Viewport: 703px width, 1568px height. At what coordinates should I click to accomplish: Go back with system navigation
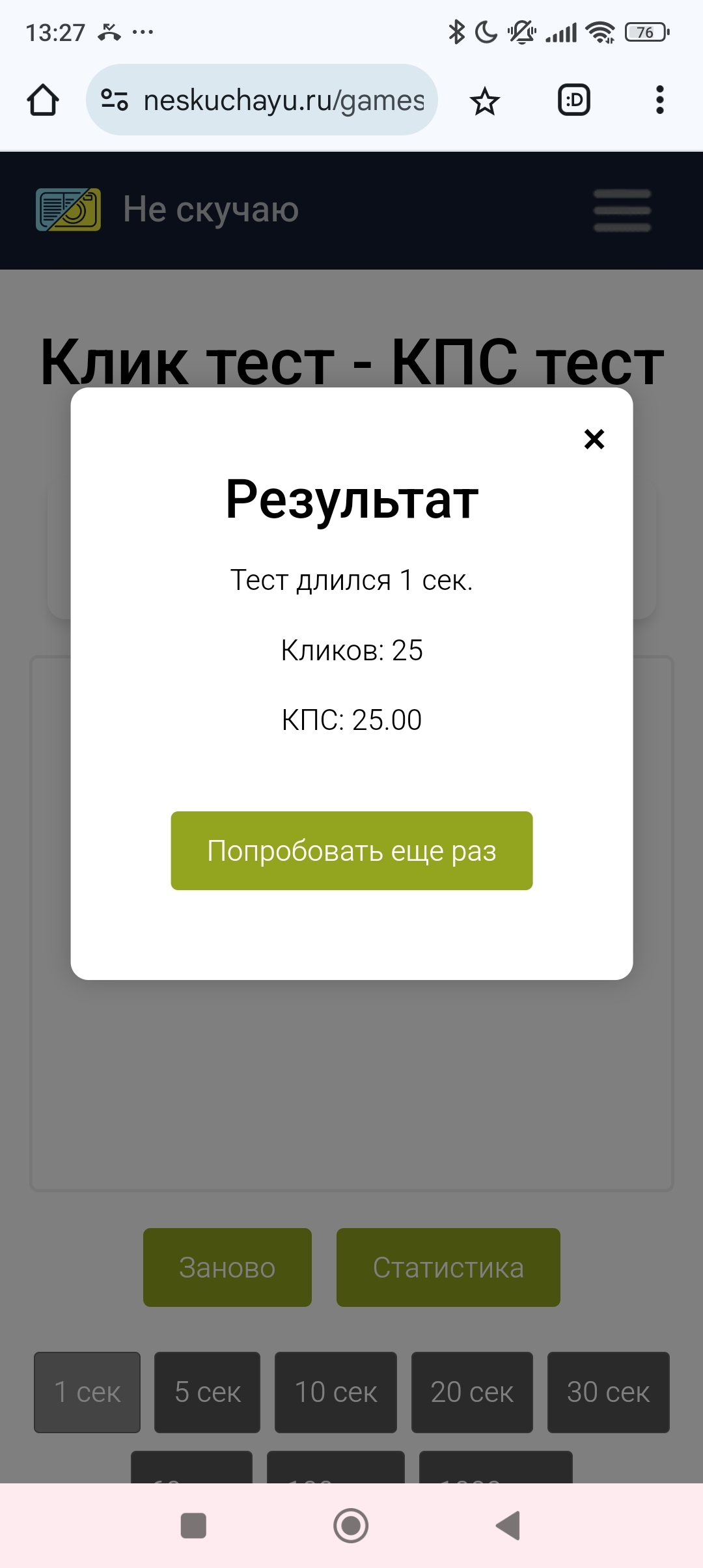[x=508, y=1525]
